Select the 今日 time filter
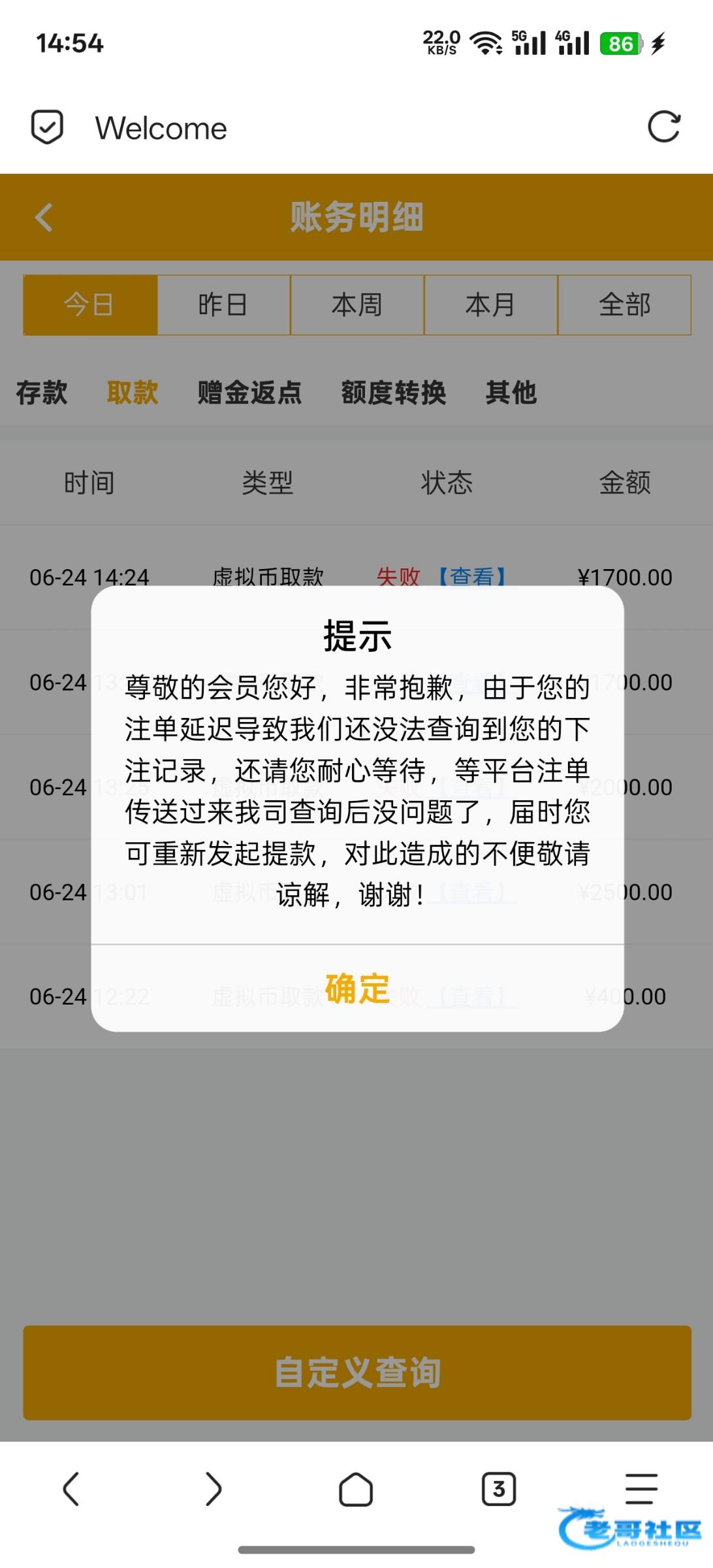Viewport: 713px width, 1568px height. click(x=90, y=305)
